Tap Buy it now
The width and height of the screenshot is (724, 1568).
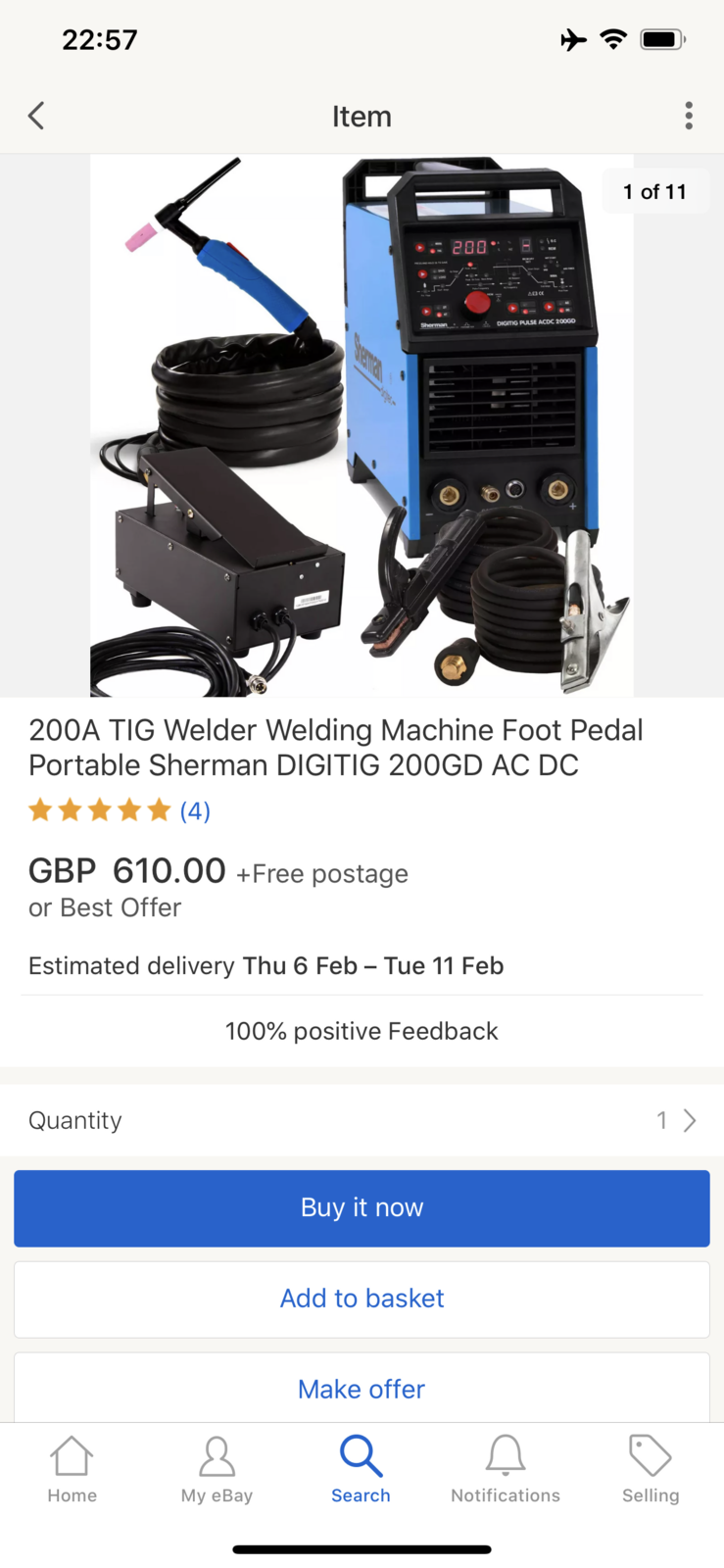[x=362, y=1207]
